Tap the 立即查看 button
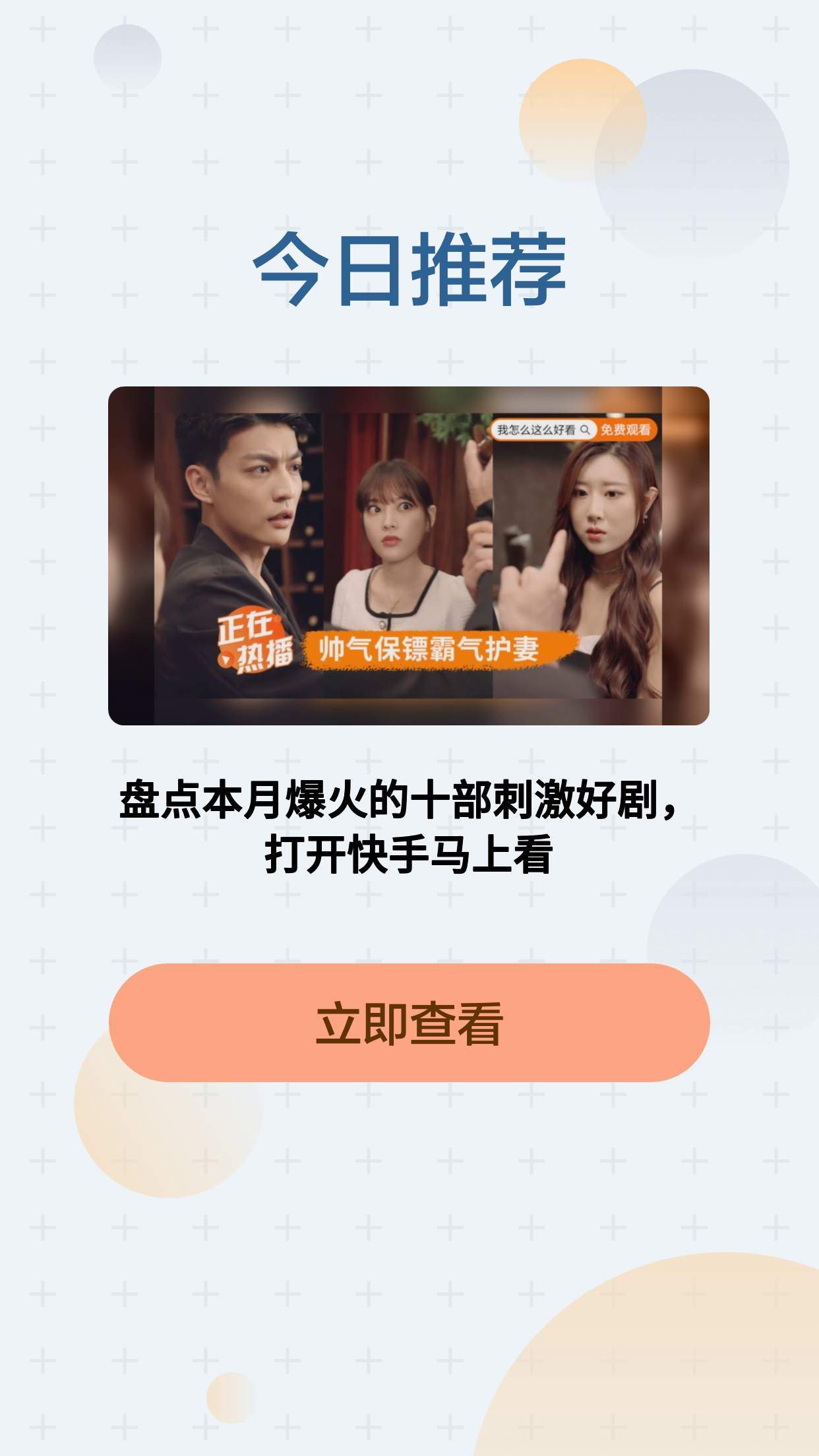The width and height of the screenshot is (819, 1456). [409, 1023]
